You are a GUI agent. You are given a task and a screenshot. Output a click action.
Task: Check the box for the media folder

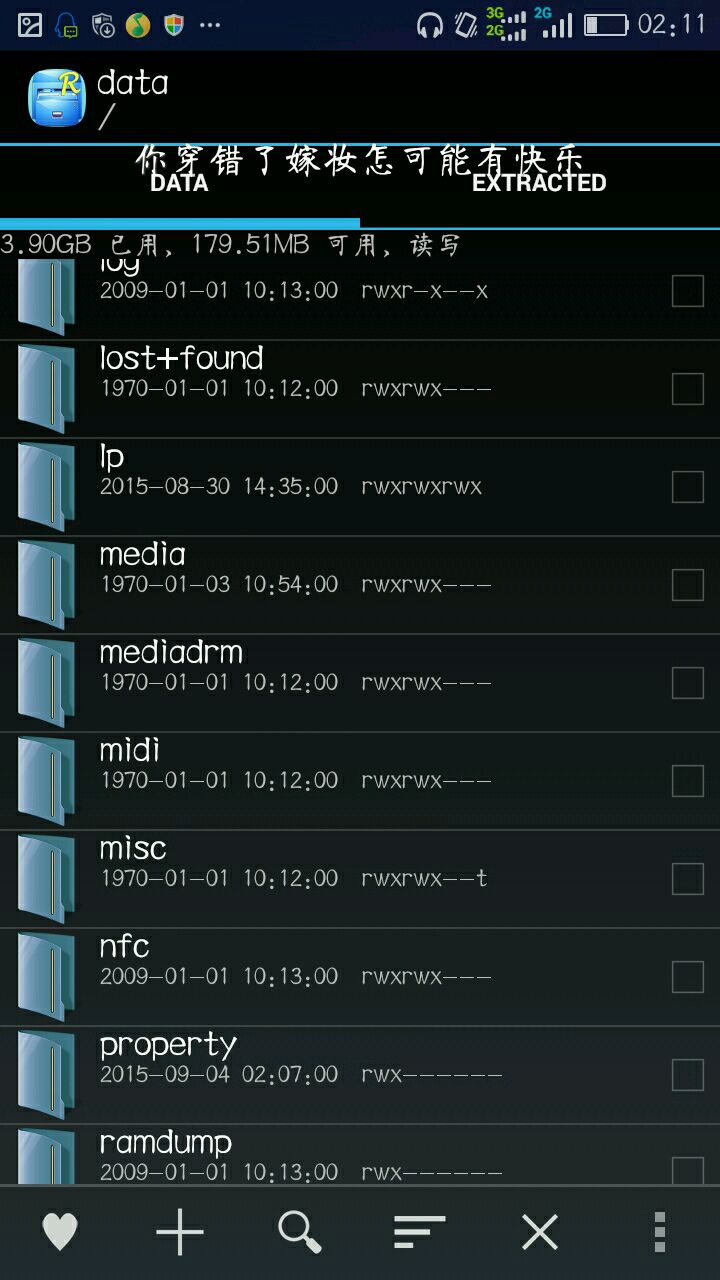pyautogui.click(x=687, y=584)
